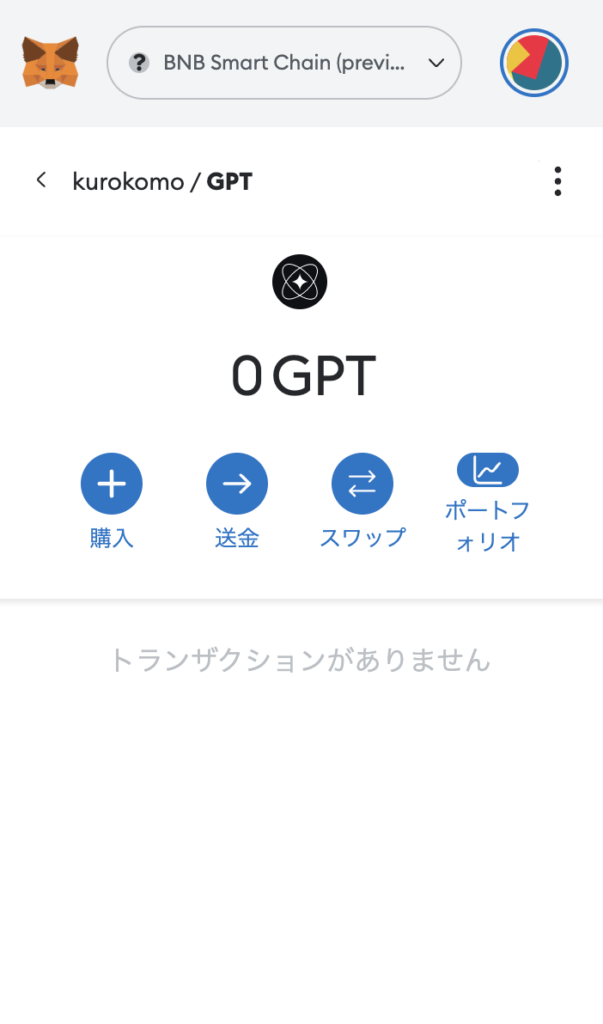Open the three-dot options menu
The width and height of the screenshot is (603, 1024).
point(557,181)
